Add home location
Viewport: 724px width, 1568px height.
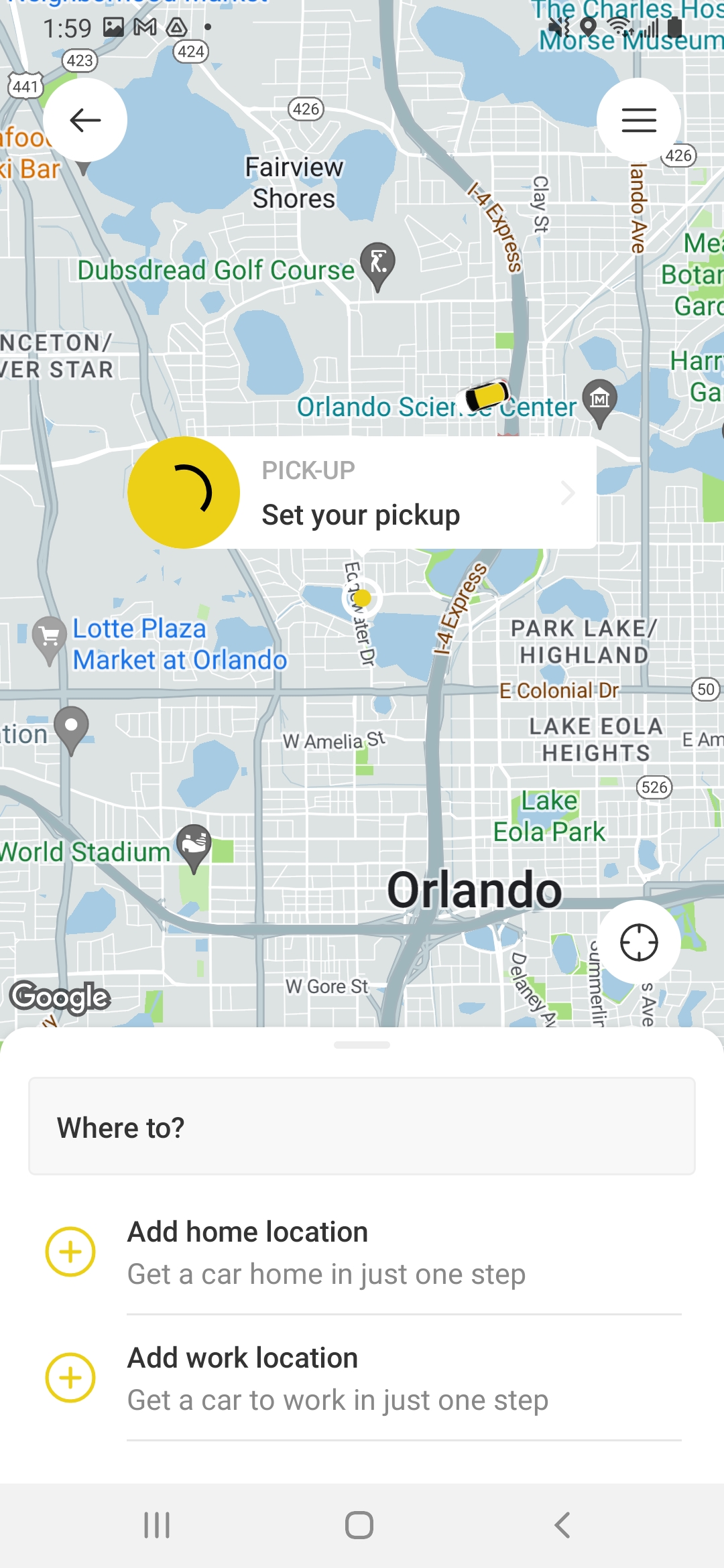362,1252
